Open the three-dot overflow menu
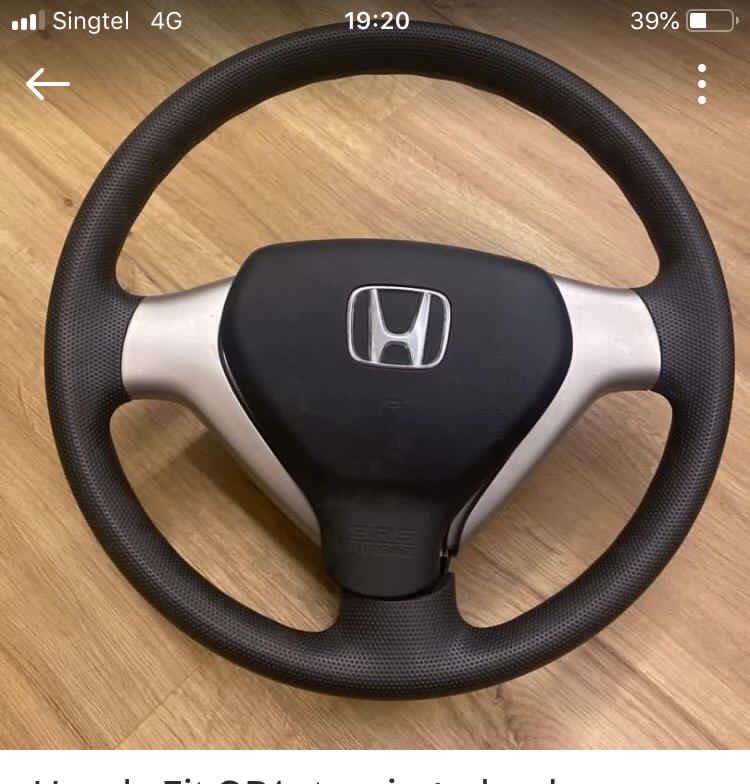This screenshot has width=750, height=784. [x=700, y=84]
